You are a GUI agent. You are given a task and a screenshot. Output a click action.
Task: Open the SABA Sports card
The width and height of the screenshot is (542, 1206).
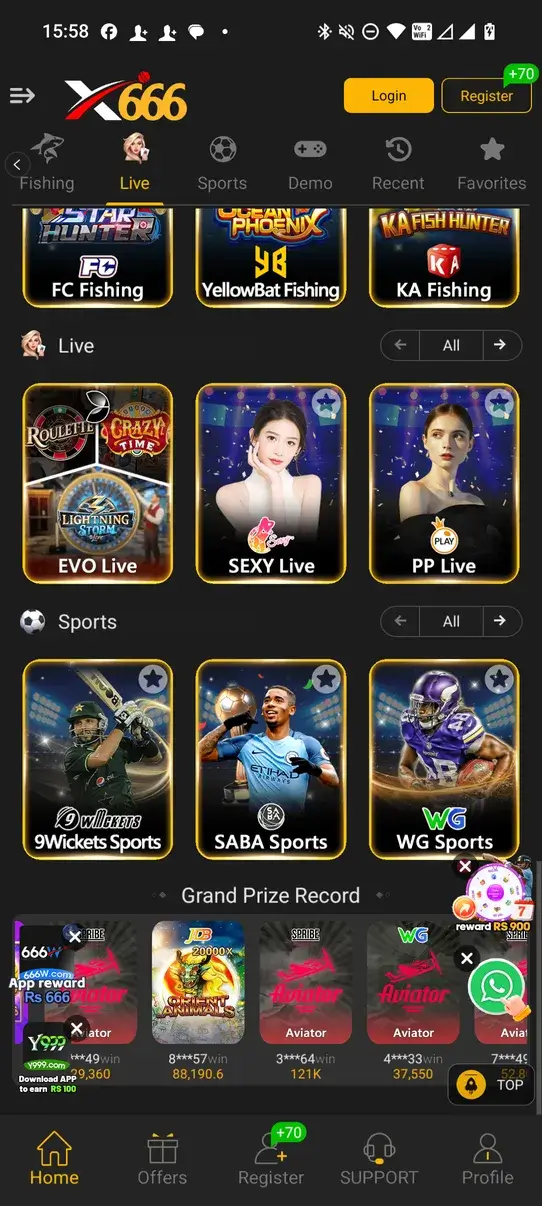coord(271,760)
